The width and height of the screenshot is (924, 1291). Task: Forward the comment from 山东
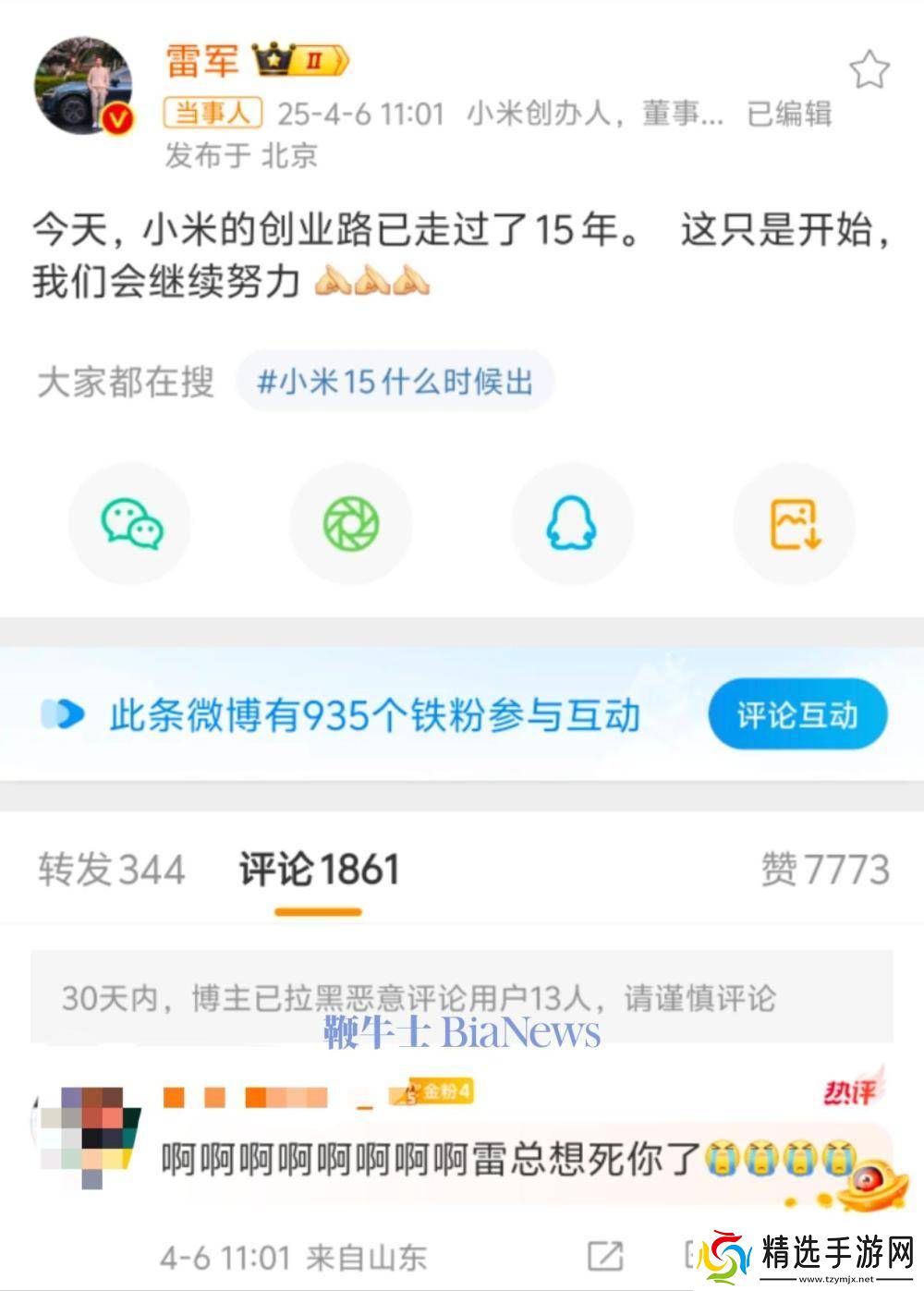tap(606, 1256)
